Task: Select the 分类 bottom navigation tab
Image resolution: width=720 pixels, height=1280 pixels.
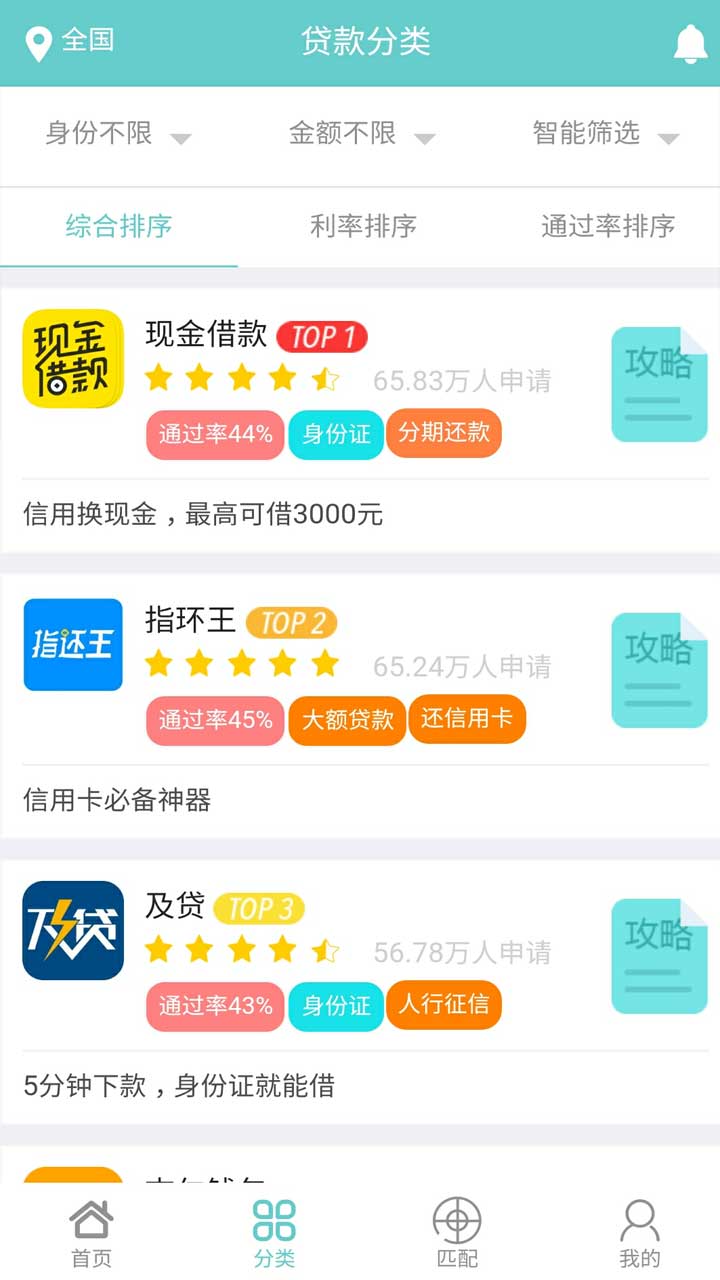Action: (x=274, y=1234)
